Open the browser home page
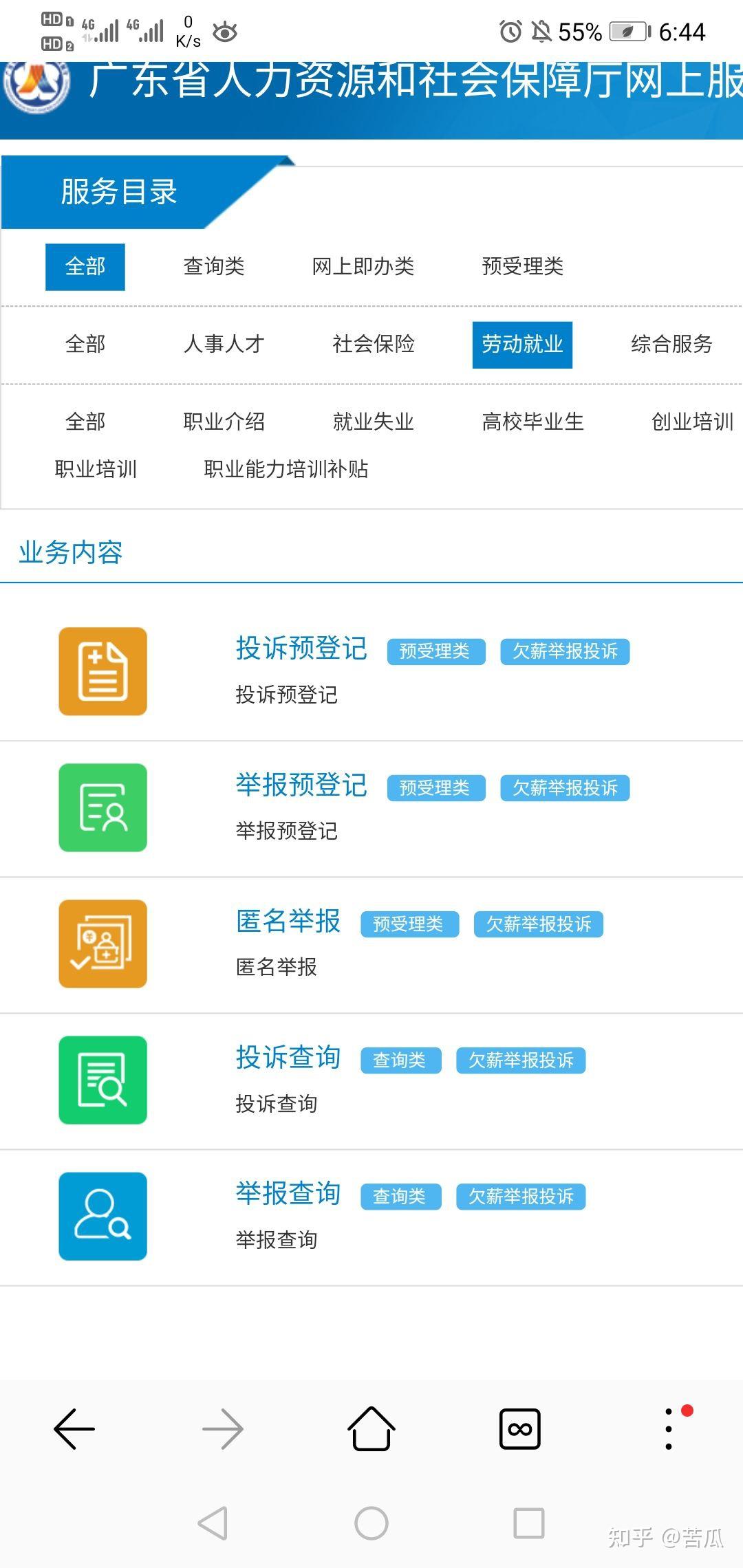The width and height of the screenshot is (743, 1568). pyautogui.click(x=371, y=1428)
